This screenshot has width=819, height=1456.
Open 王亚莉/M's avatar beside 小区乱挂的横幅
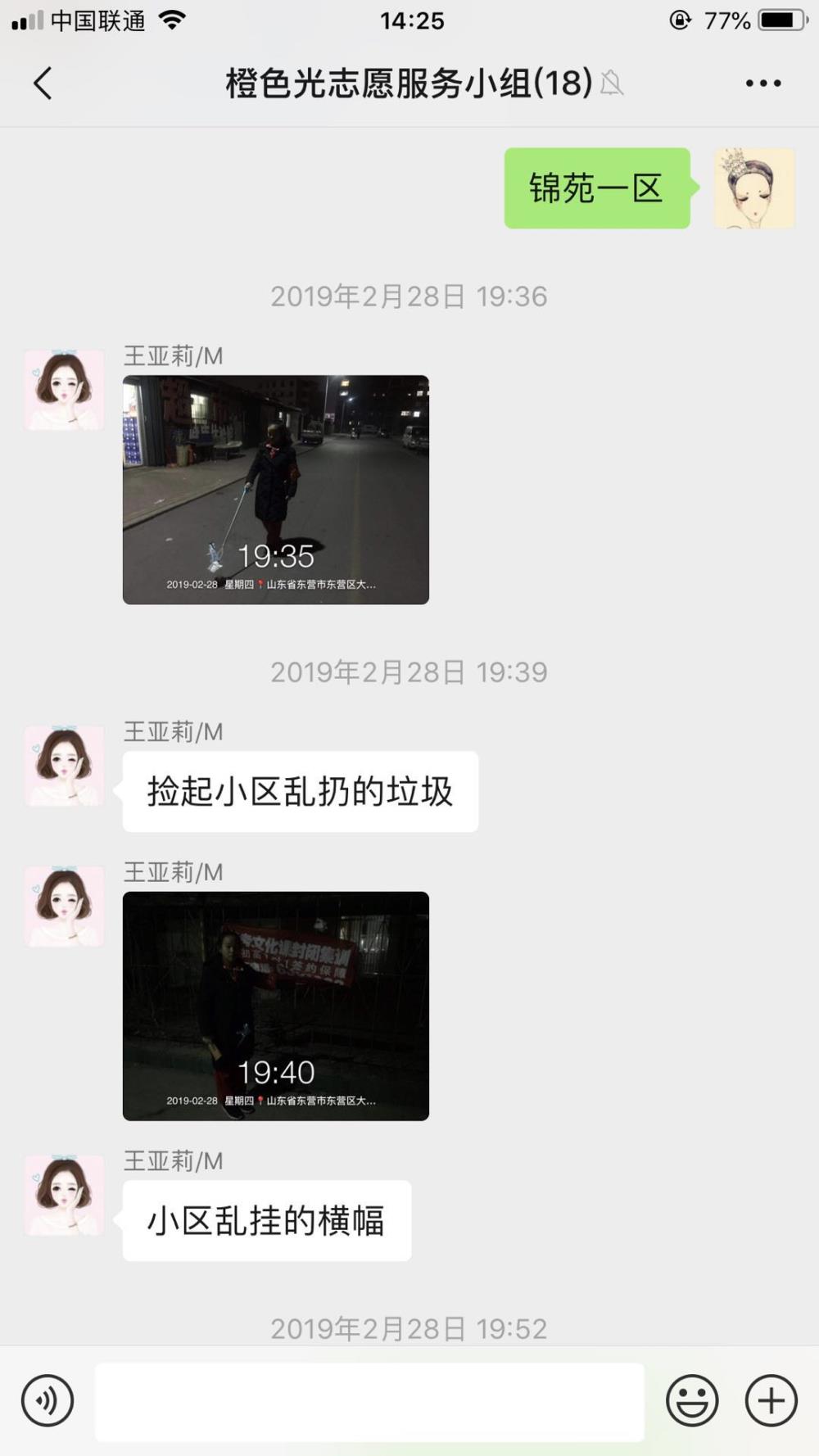(64, 1195)
